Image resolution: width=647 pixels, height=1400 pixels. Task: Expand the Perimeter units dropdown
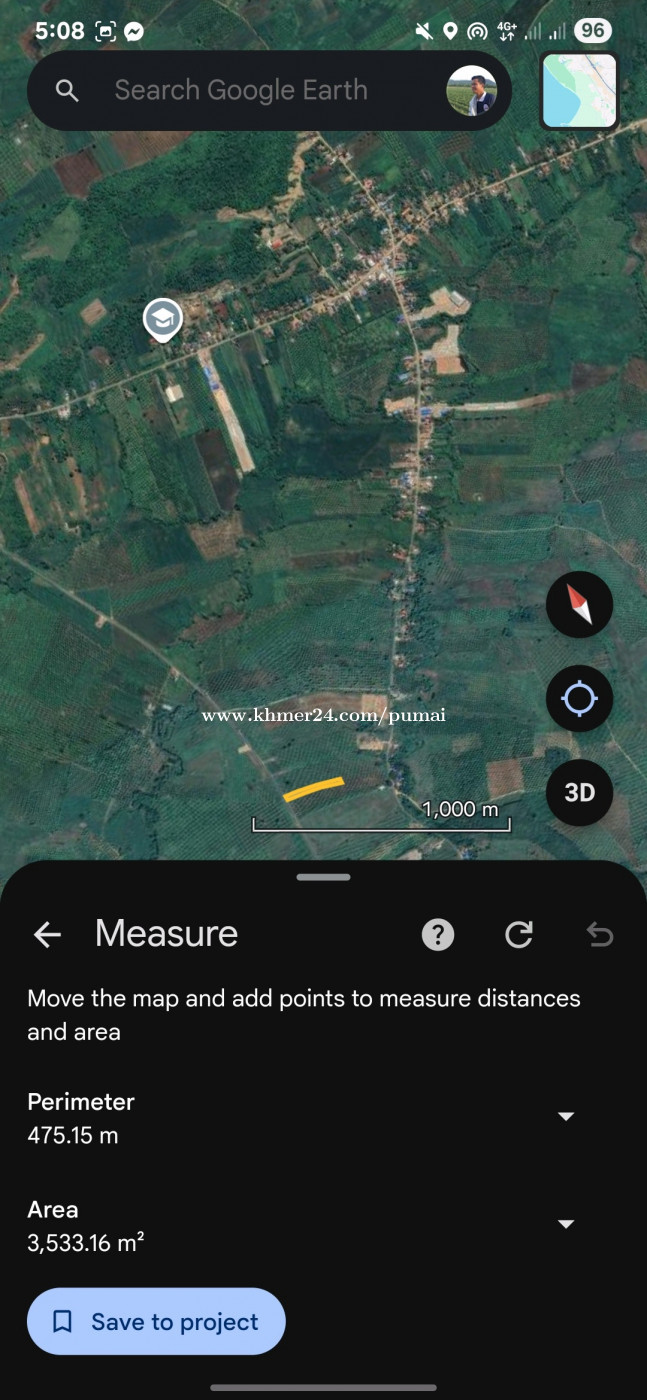point(566,1116)
